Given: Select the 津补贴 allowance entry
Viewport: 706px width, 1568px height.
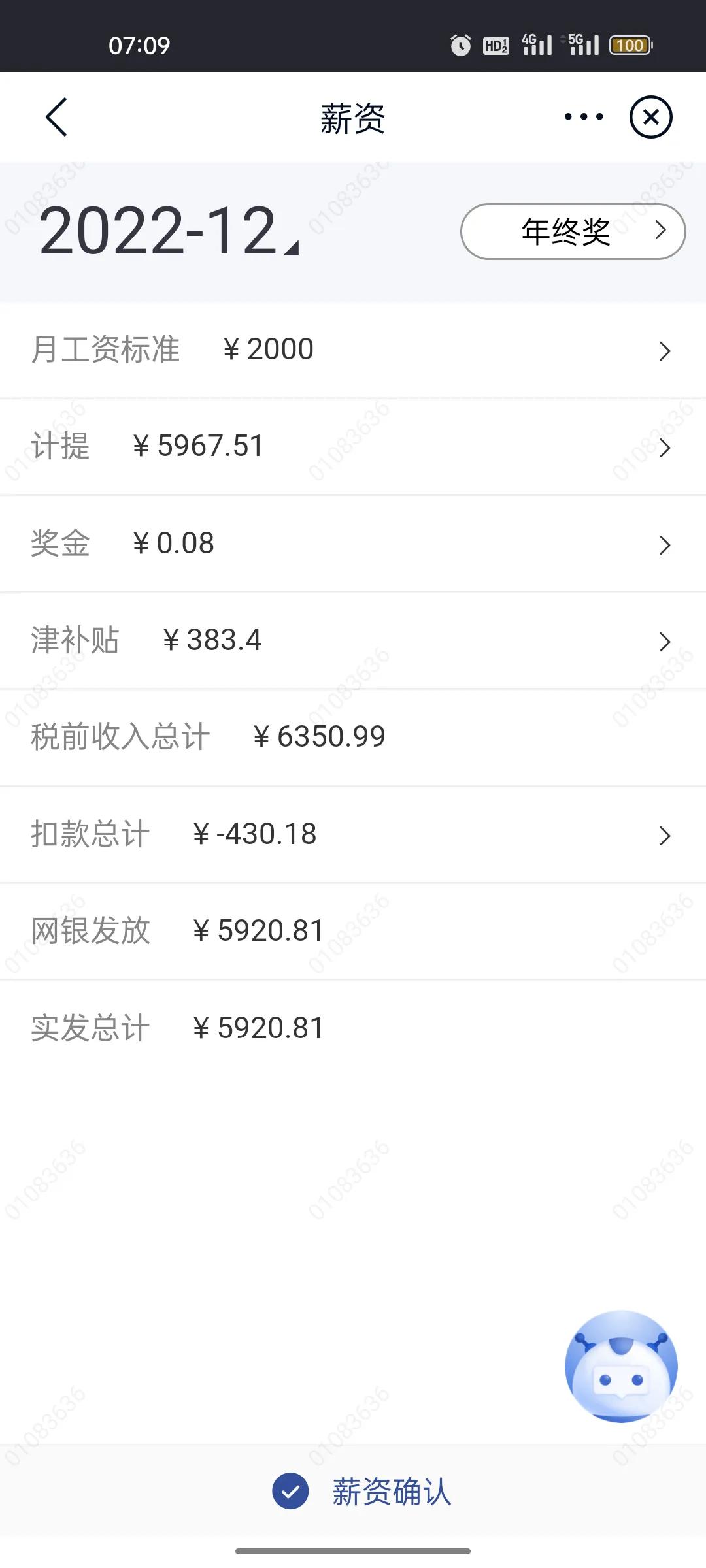Looking at the screenshot, I should [x=353, y=641].
